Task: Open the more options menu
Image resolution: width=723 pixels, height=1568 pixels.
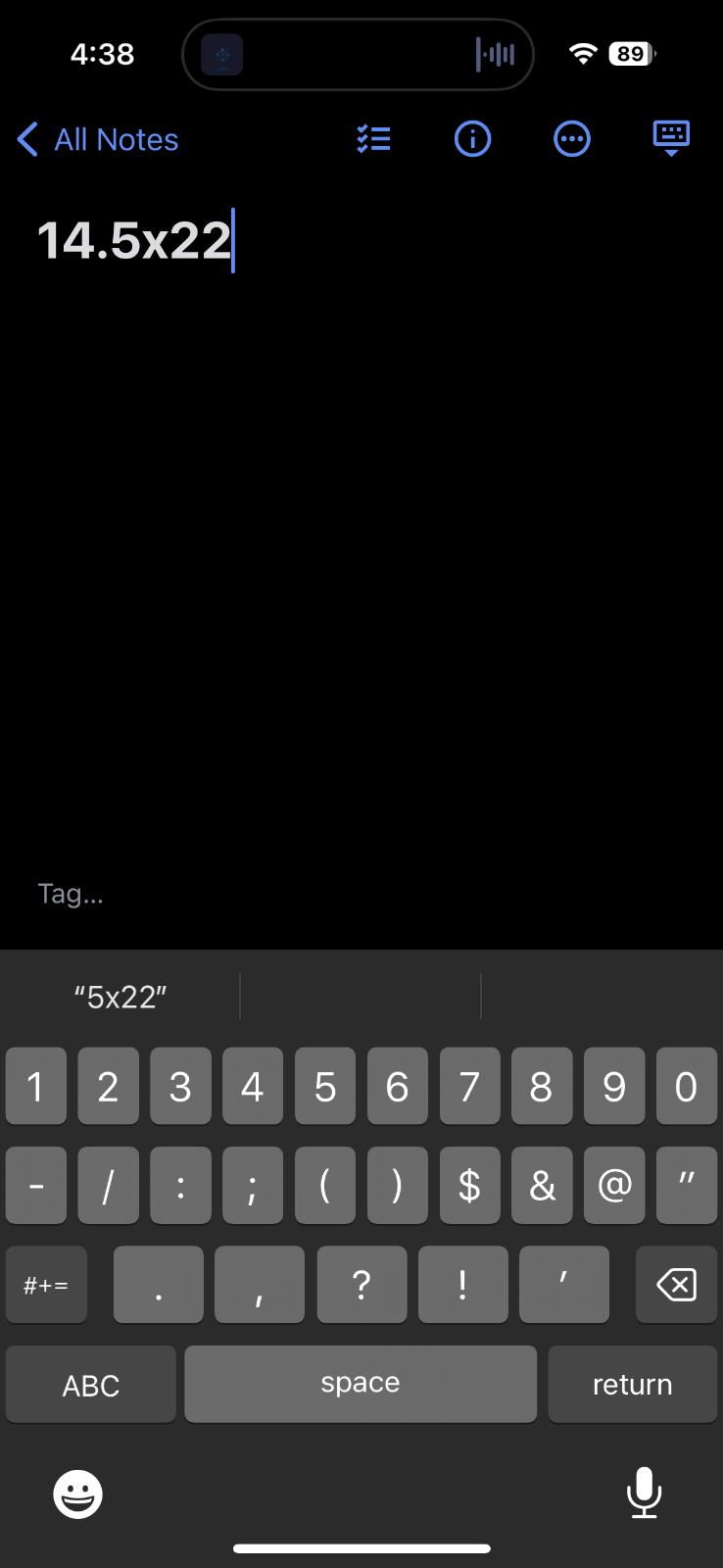Action: 572,139
